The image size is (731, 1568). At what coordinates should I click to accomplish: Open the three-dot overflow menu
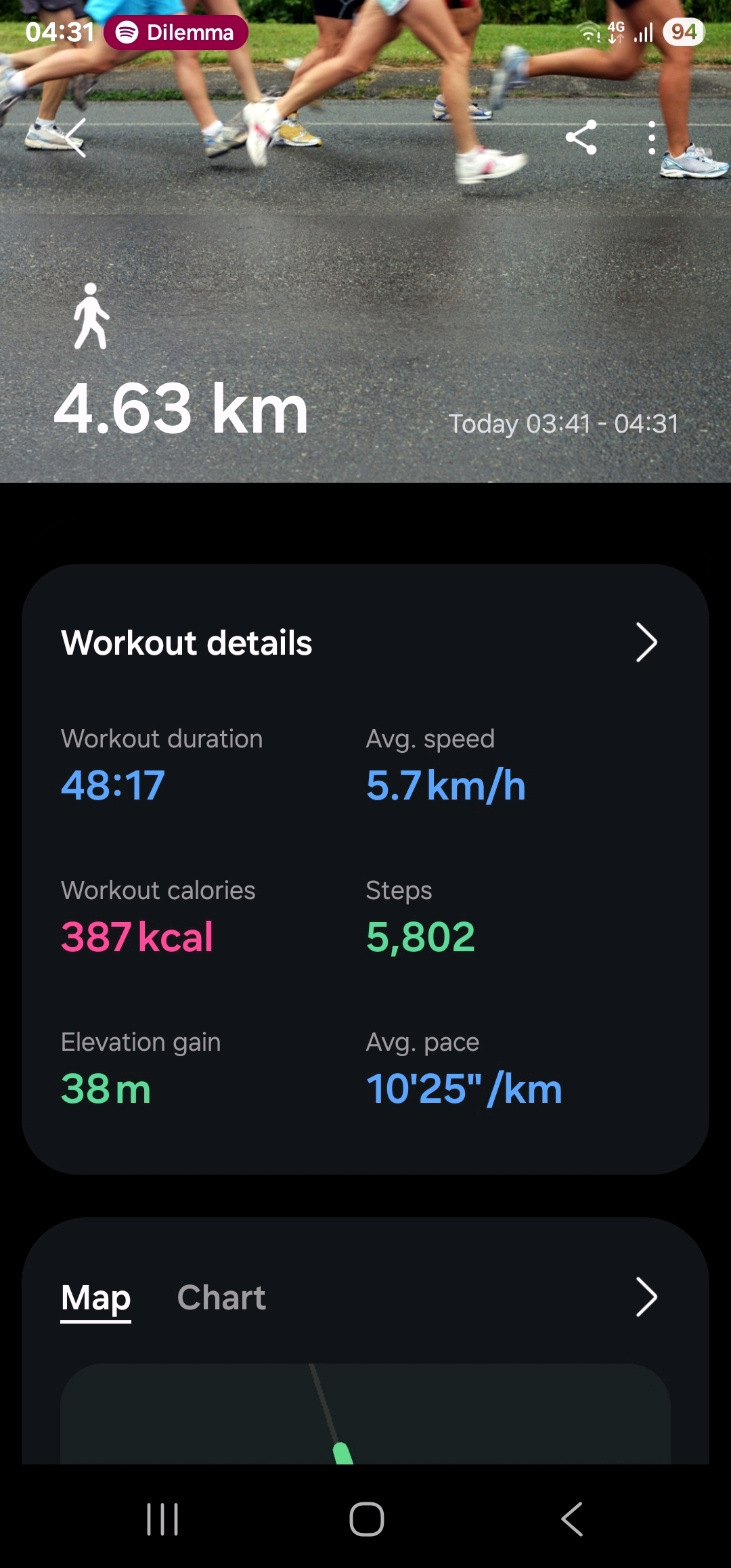[x=651, y=137]
